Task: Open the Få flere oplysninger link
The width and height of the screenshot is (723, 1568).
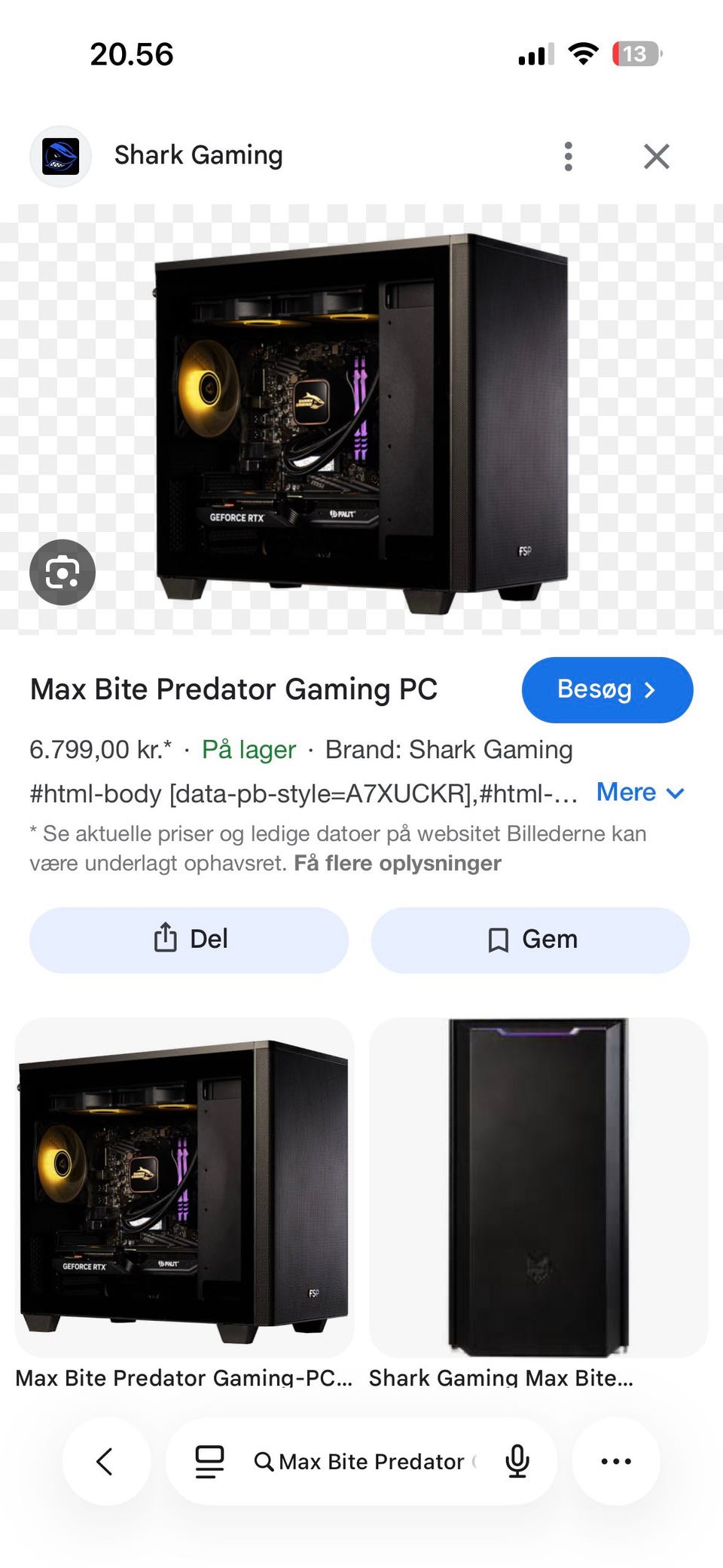Action: 397,863
